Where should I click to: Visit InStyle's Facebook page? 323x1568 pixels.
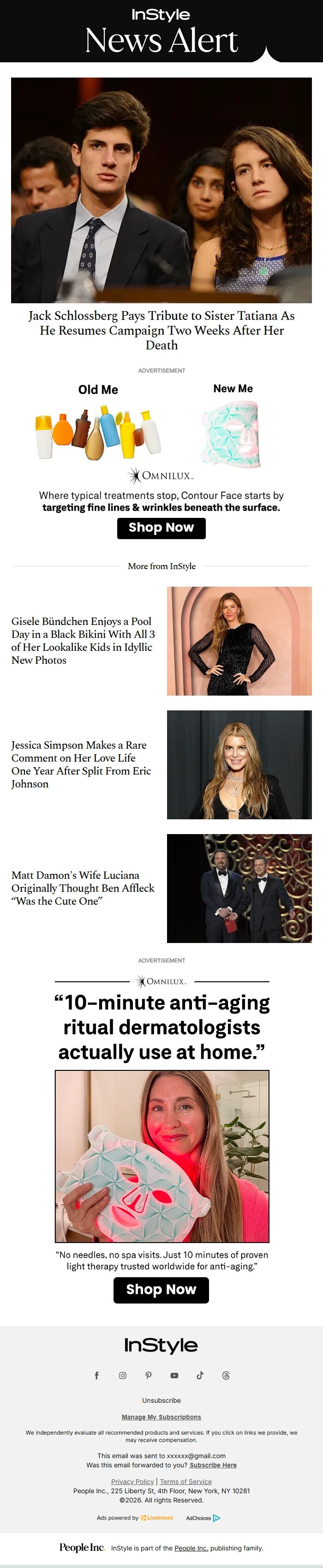click(x=97, y=1375)
